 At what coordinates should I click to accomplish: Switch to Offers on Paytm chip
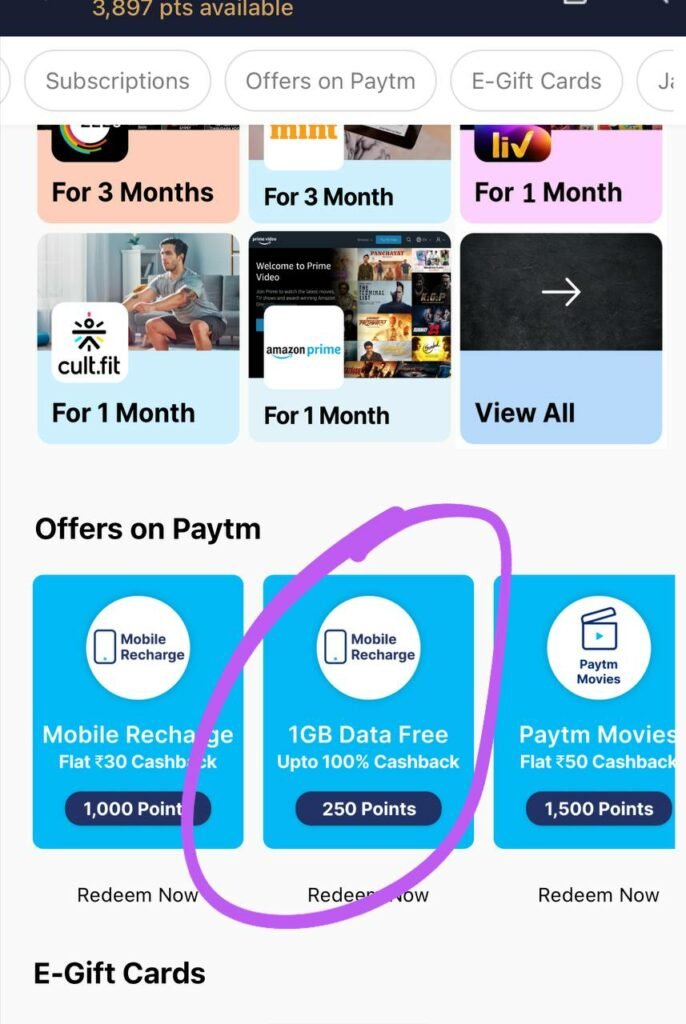click(x=330, y=81)
